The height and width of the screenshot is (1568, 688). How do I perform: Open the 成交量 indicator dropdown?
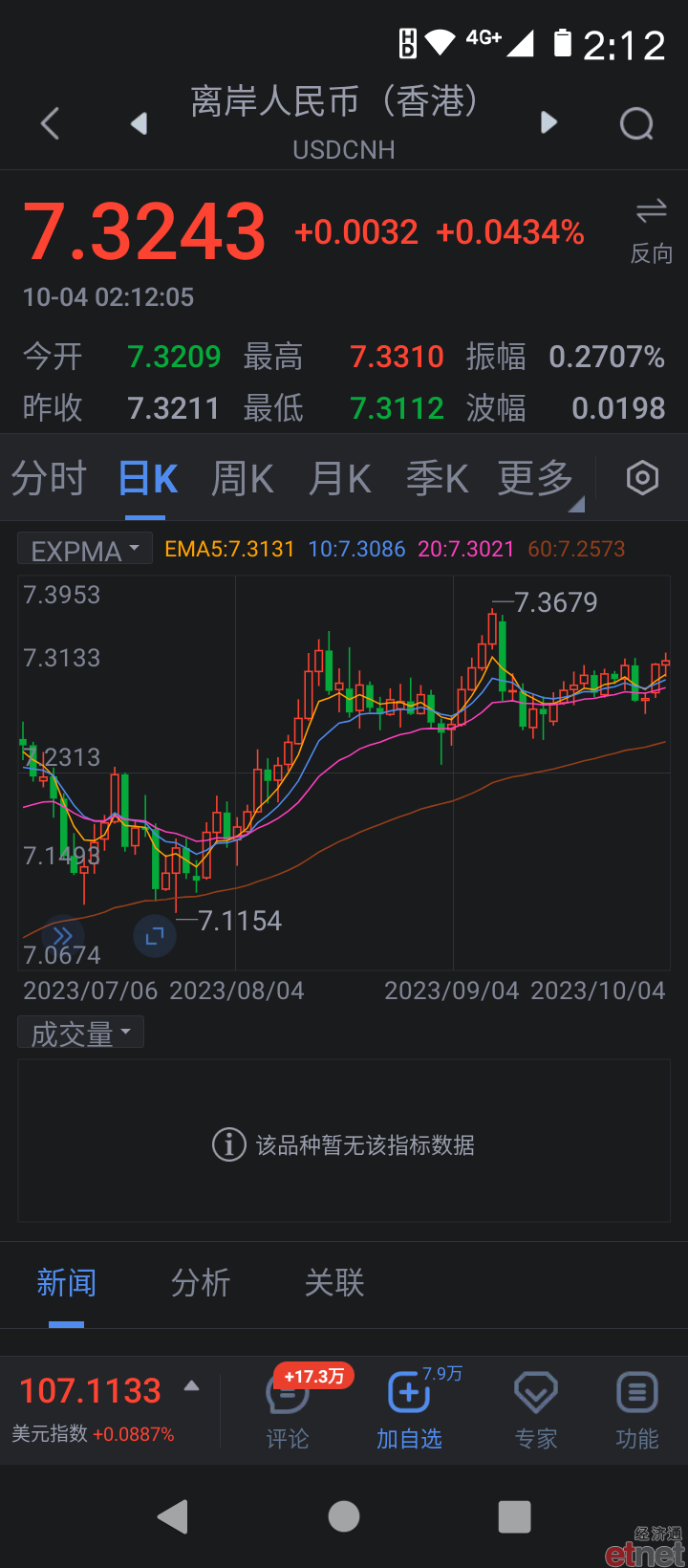[x=80, y=1033]
